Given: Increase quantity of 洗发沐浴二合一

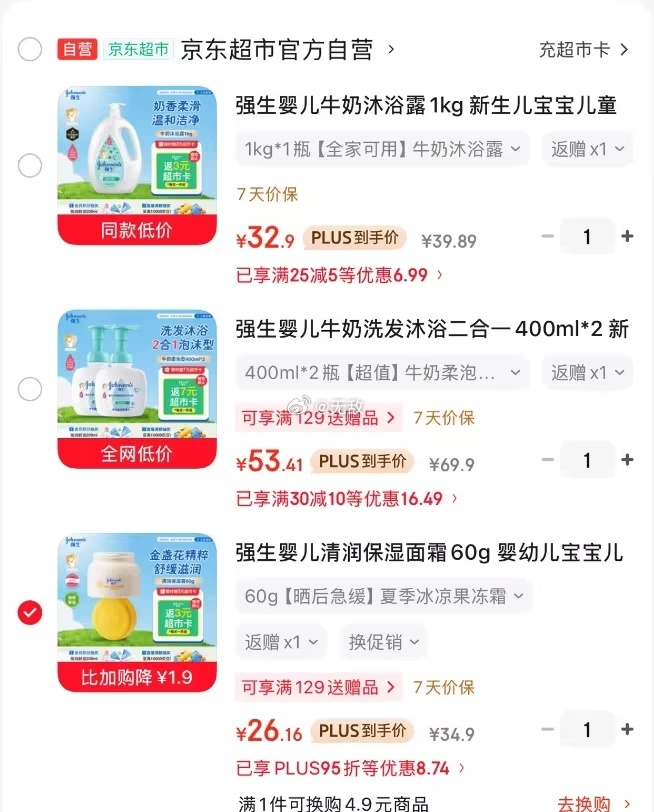Looking at the screenshot, I should [627, 460].
